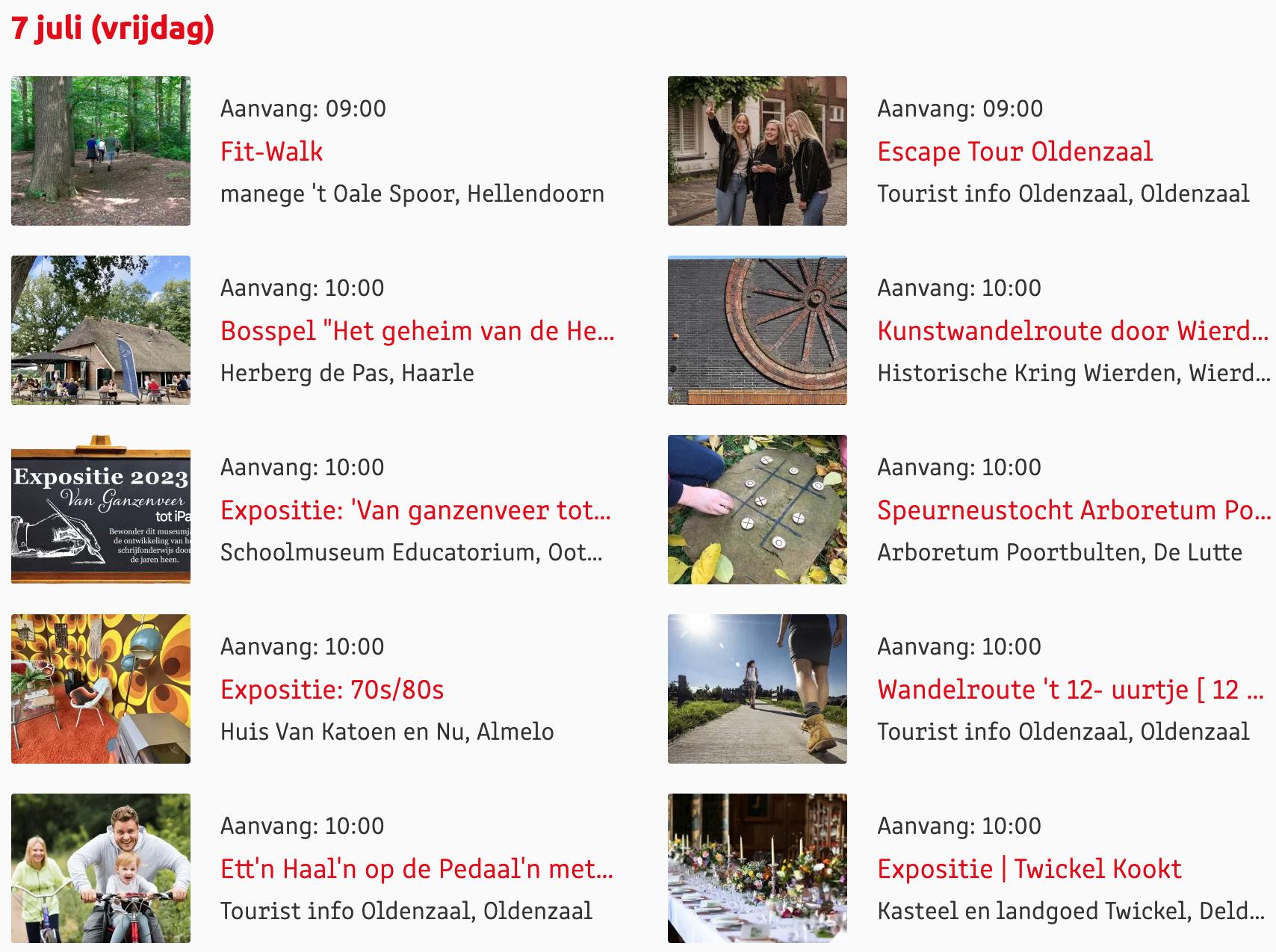The width and height of the screenshot is (1276, 952).
Task: Tap the dining table photo for Twickel Kookt
Action: (x=757, y=868)
